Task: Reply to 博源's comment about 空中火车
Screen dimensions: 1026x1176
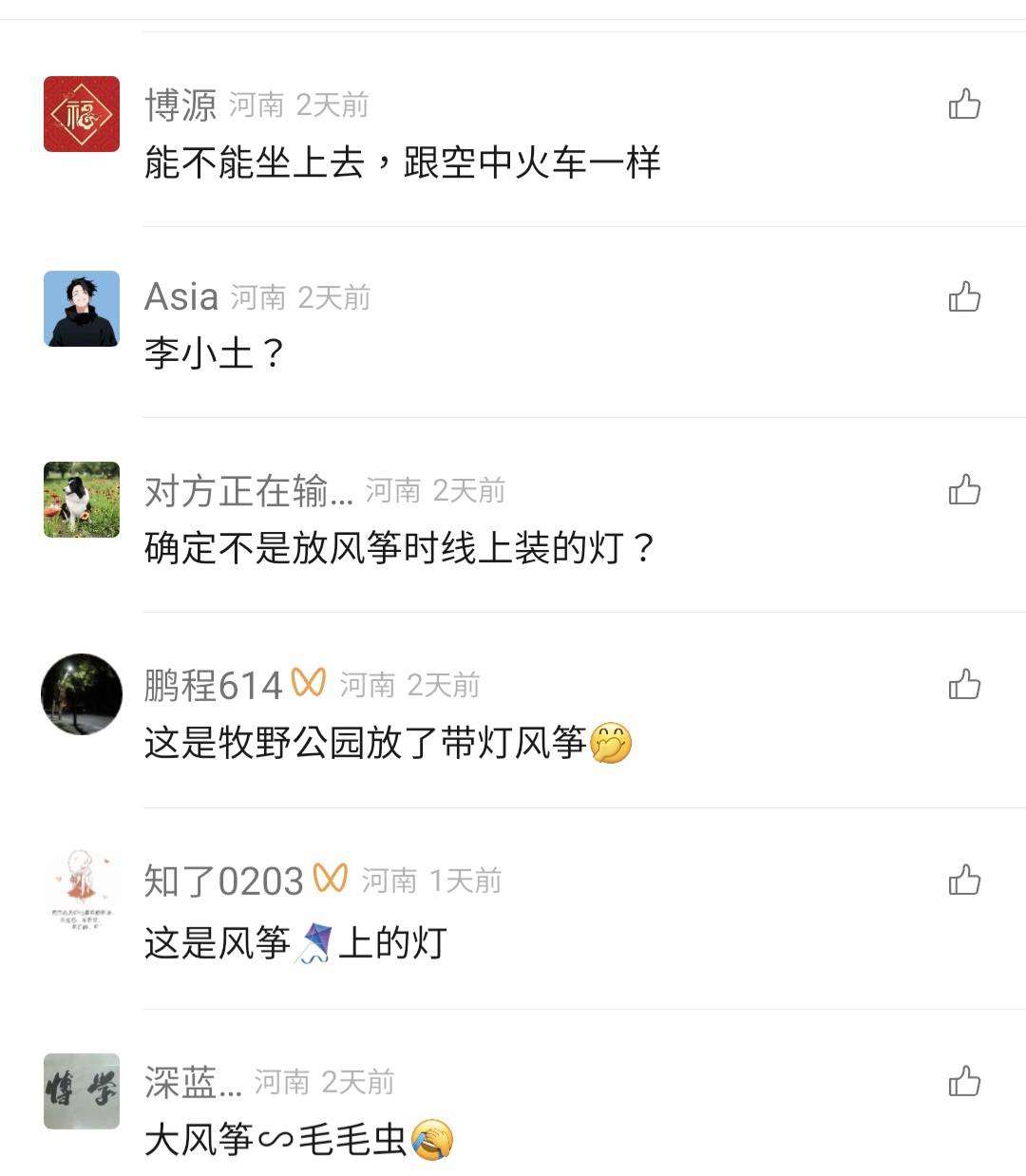Action: point(402,163)
